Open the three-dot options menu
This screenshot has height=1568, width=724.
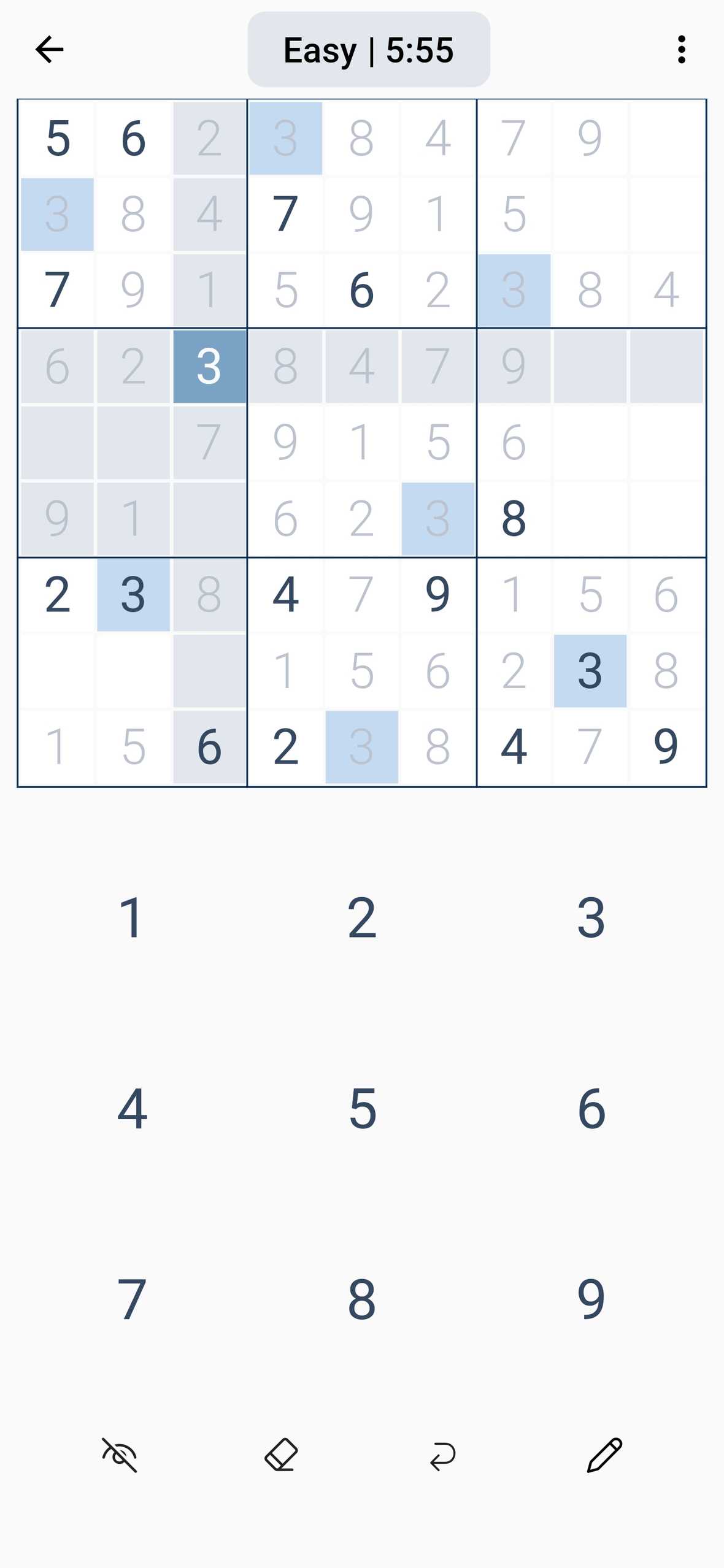[x=681, y=50]
